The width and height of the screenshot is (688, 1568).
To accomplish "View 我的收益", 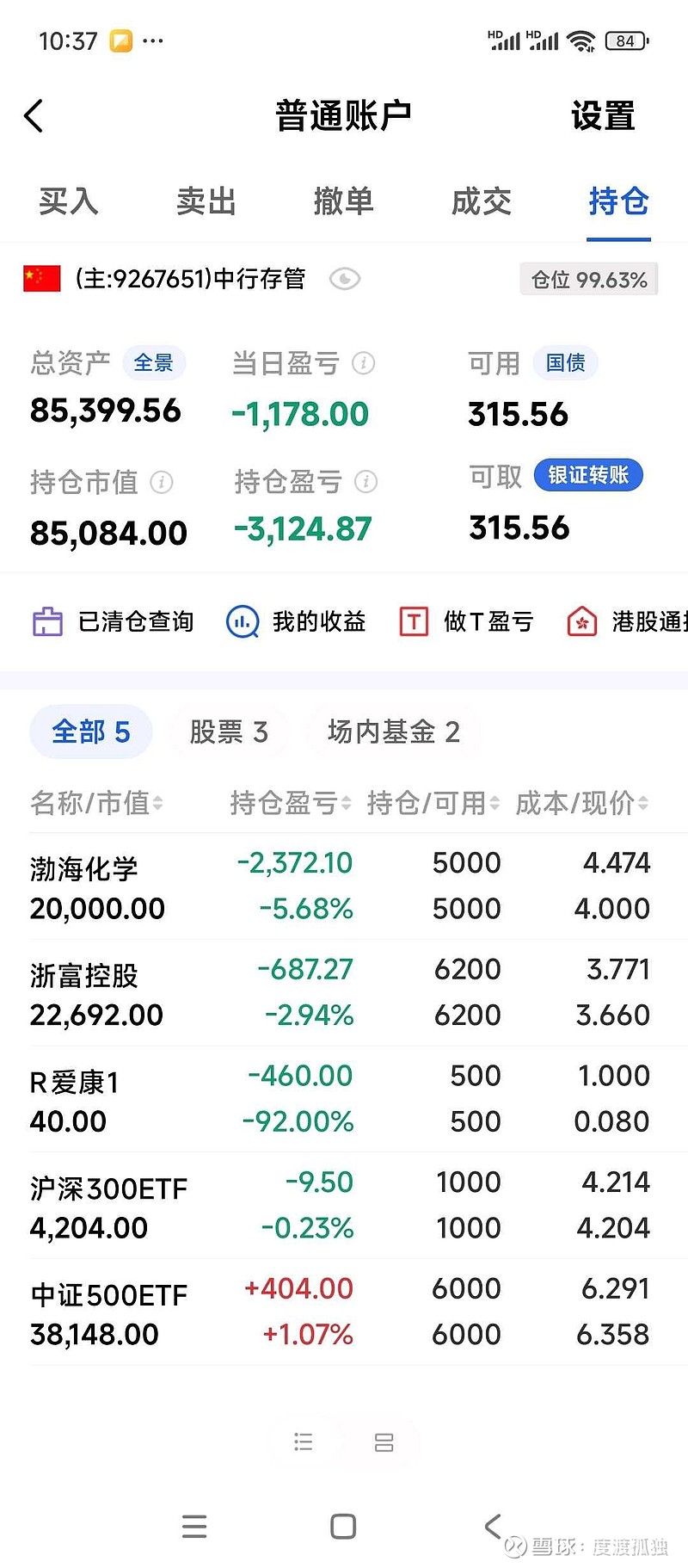I will [x=297, y=621].
